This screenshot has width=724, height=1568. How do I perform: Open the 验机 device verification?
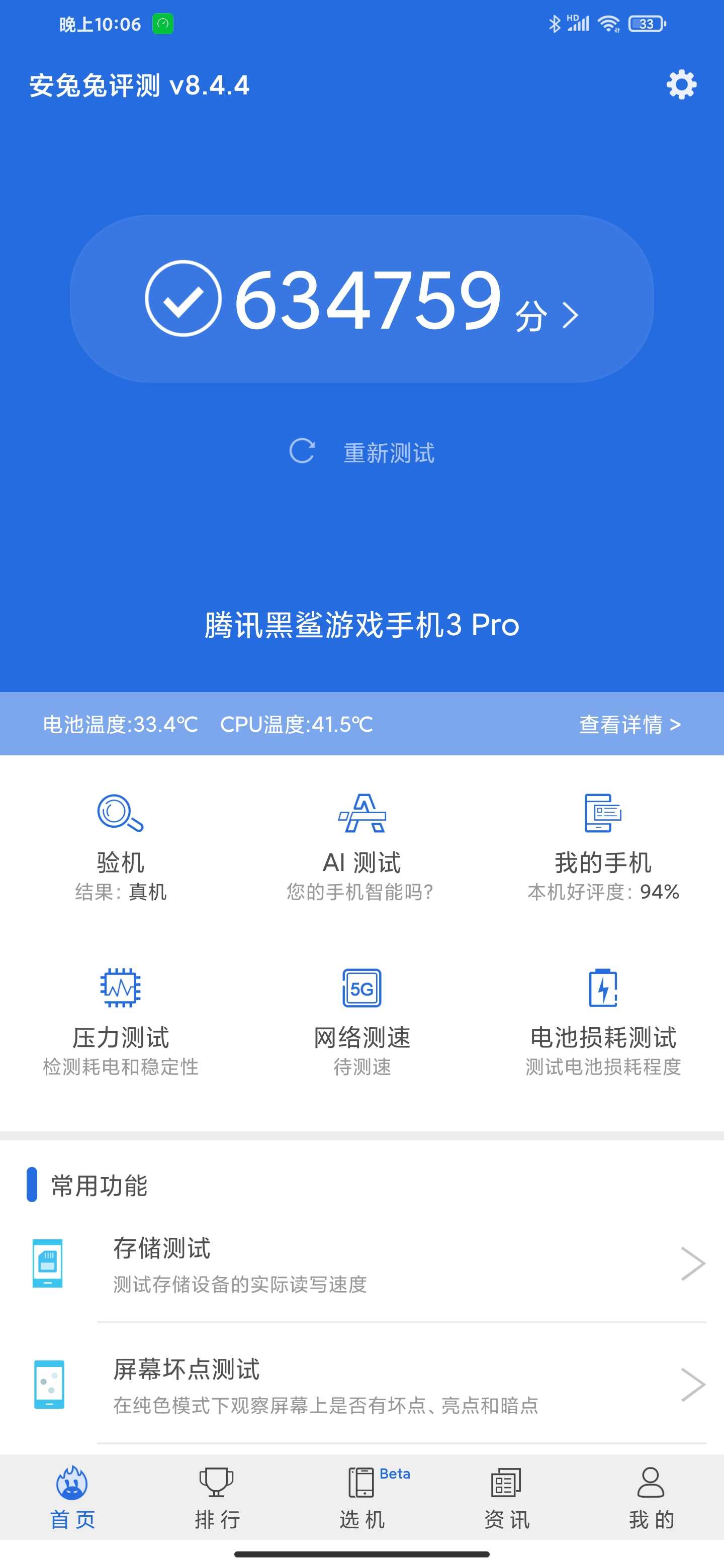[x=121, y=847]
